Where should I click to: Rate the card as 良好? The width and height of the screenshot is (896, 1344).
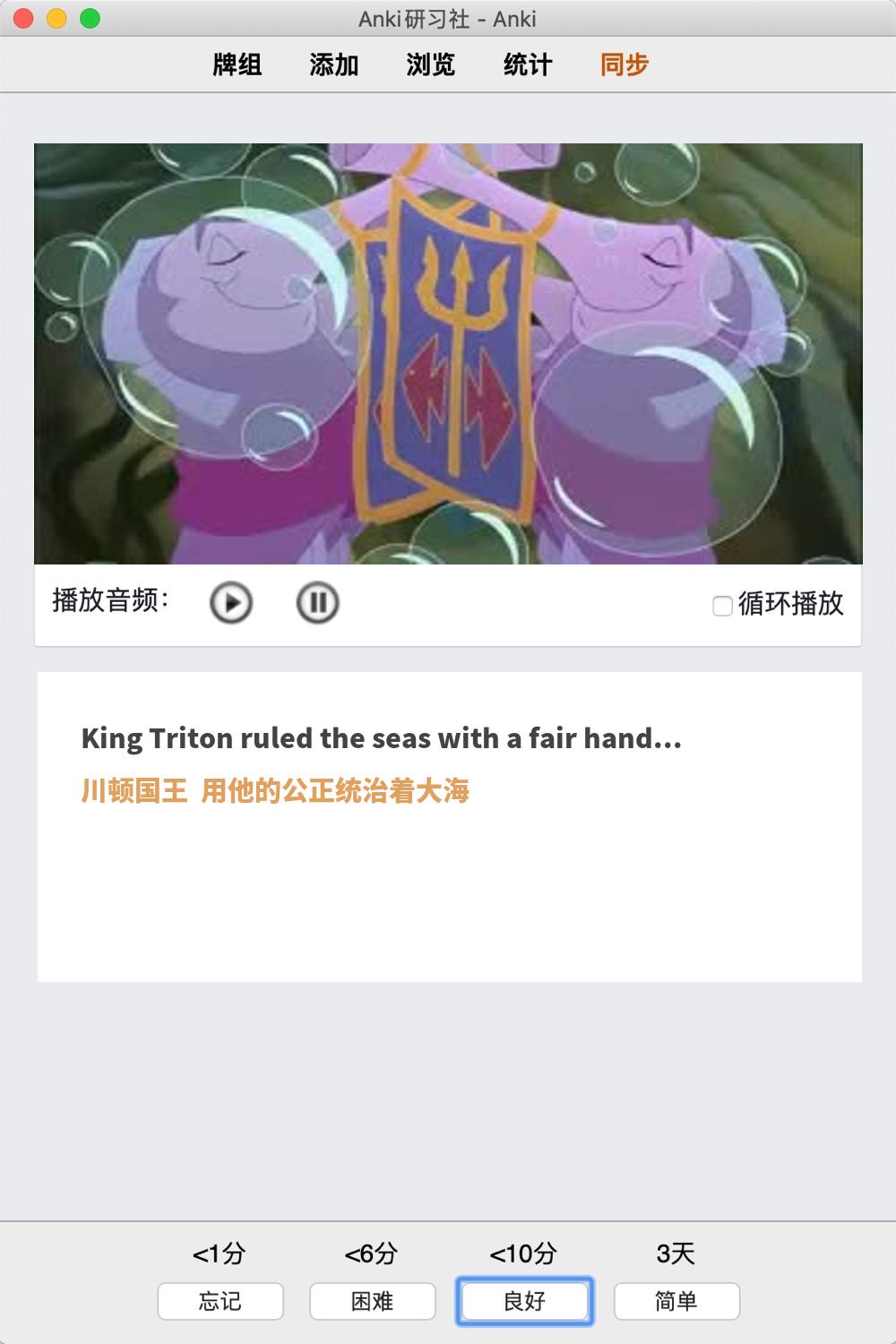(524, 1301)
